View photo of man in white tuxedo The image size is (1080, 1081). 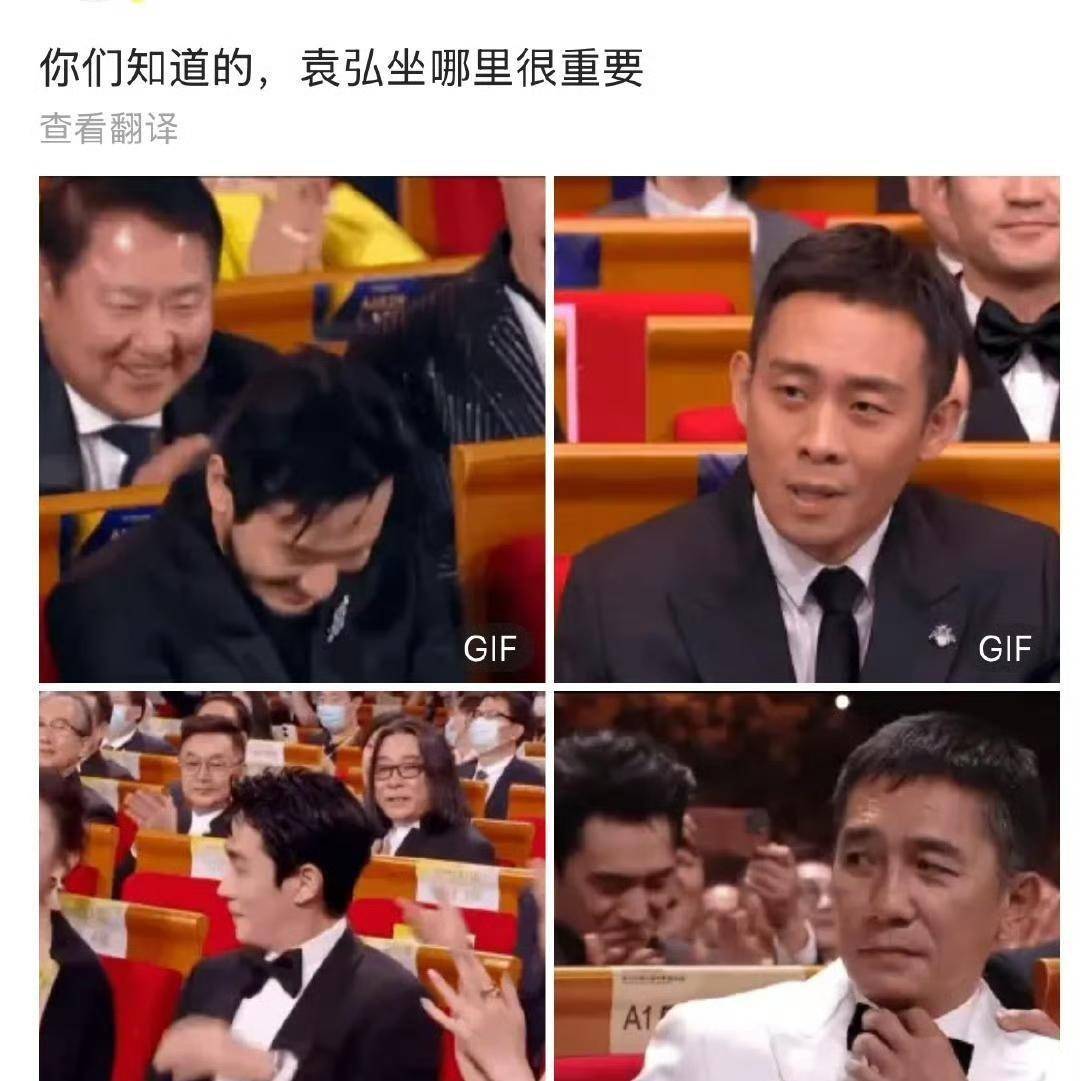tap(807, 885)
